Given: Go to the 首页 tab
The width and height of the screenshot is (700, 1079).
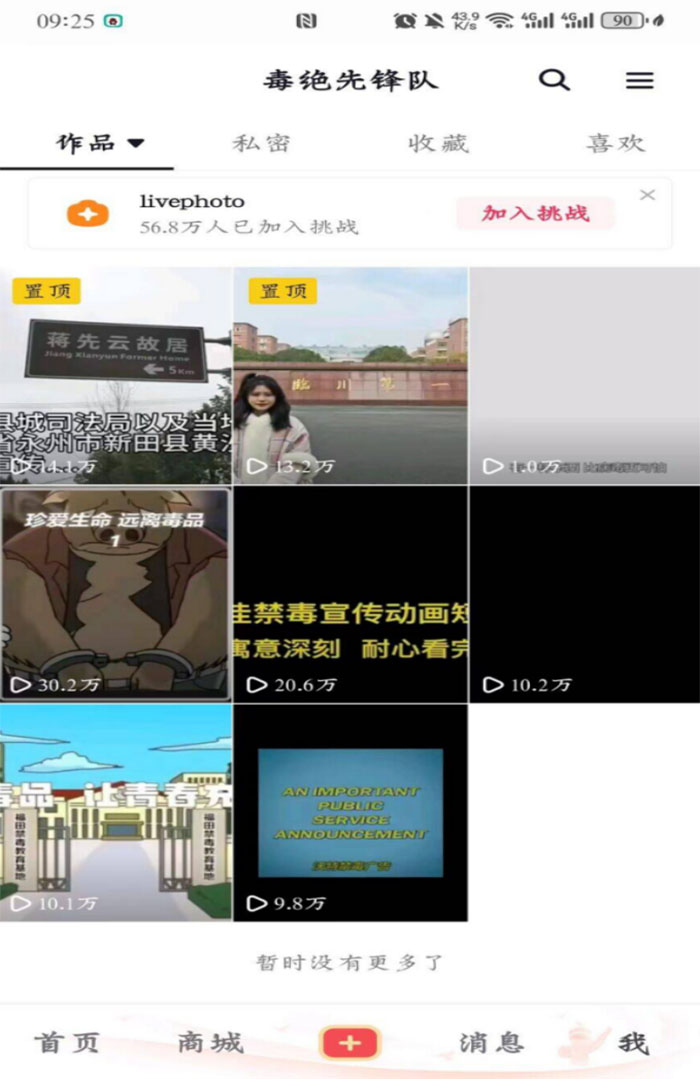Looking at the screenshot, I should pyautogui.click(x=68, y=1043).
